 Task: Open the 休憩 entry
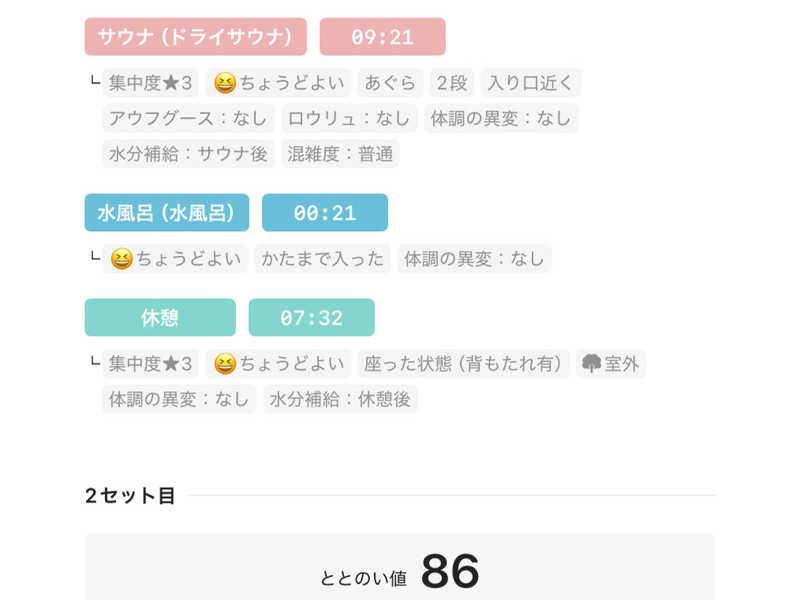click(160, 317)
